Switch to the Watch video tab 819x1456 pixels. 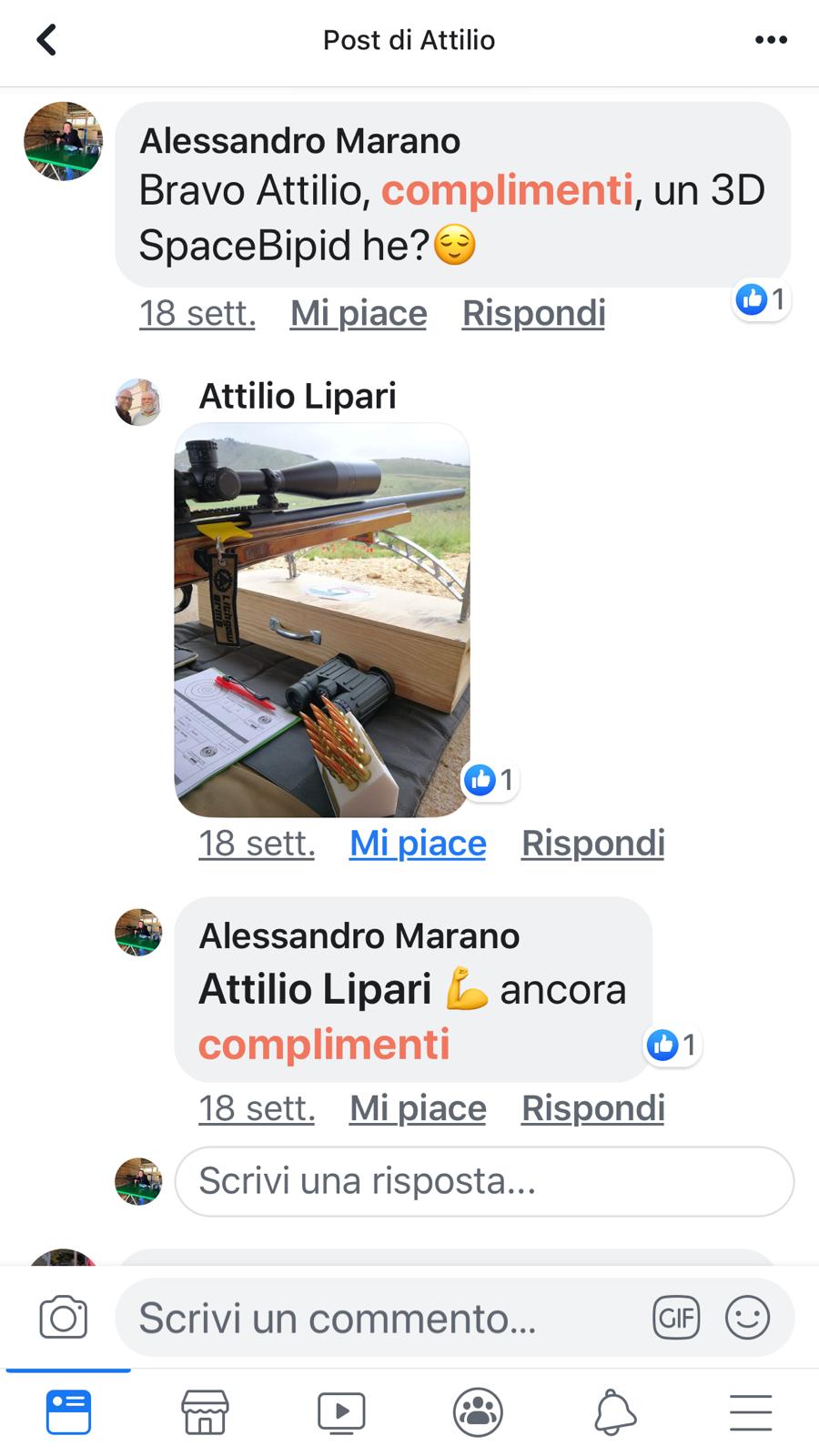pyautogui.click(x=341, y=1412)
